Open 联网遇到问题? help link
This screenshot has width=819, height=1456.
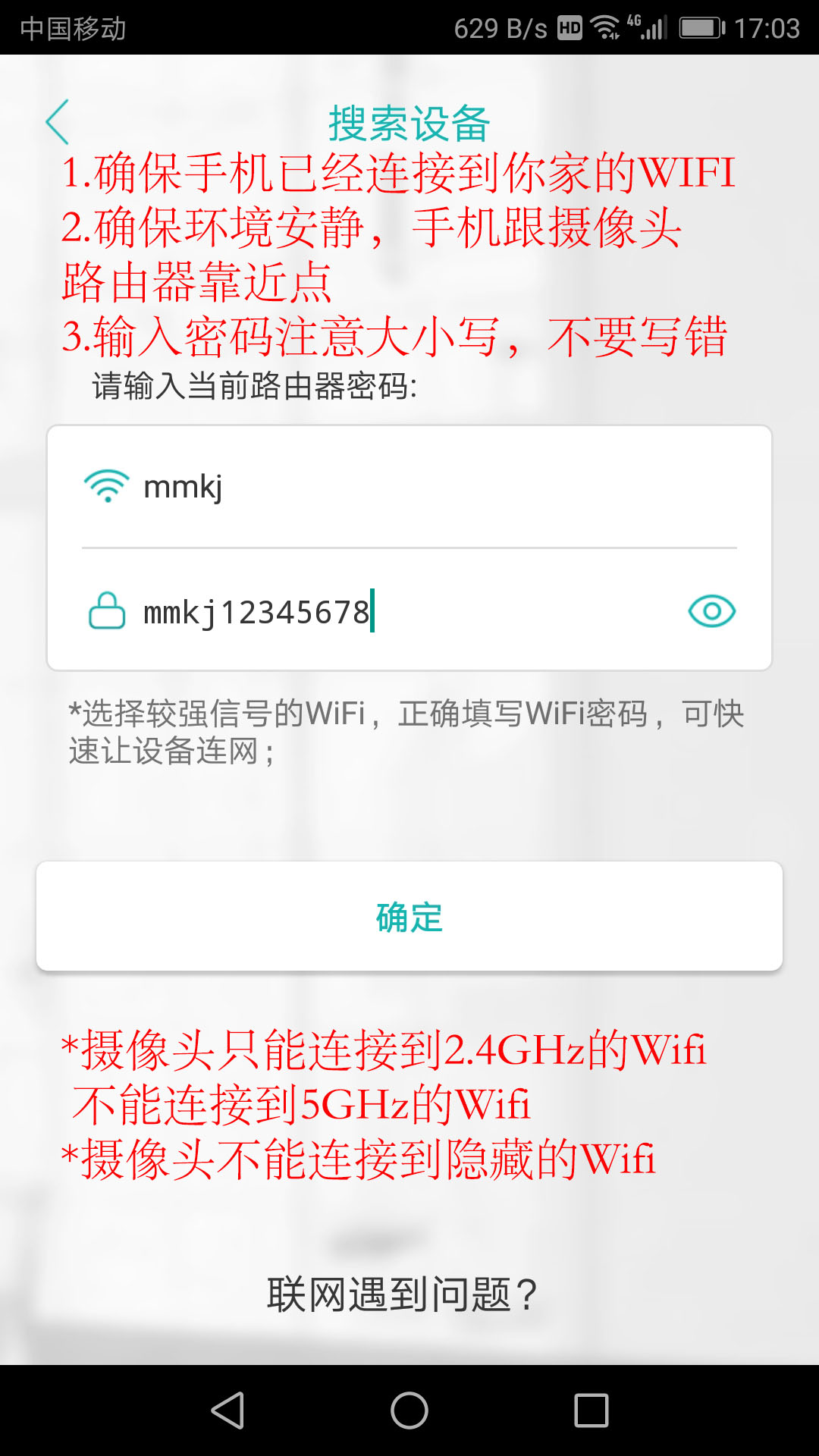tap(403, 1288)
